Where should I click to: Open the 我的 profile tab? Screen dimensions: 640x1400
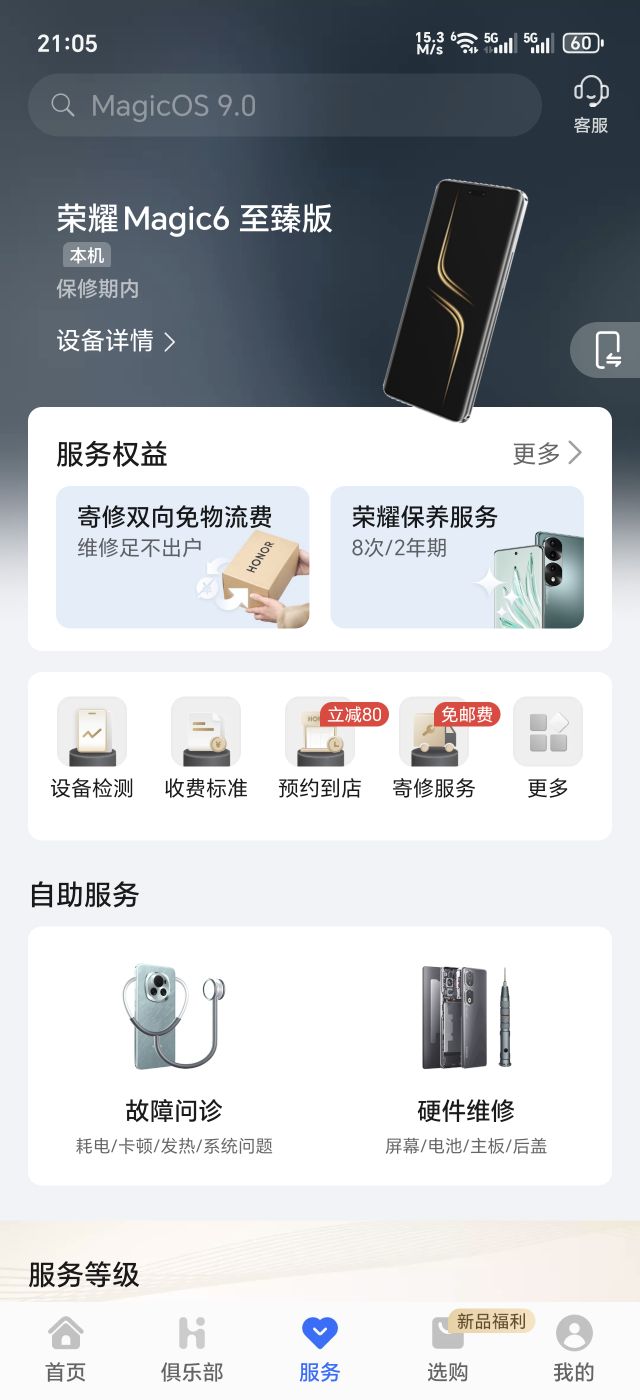tap(574, 1350)
